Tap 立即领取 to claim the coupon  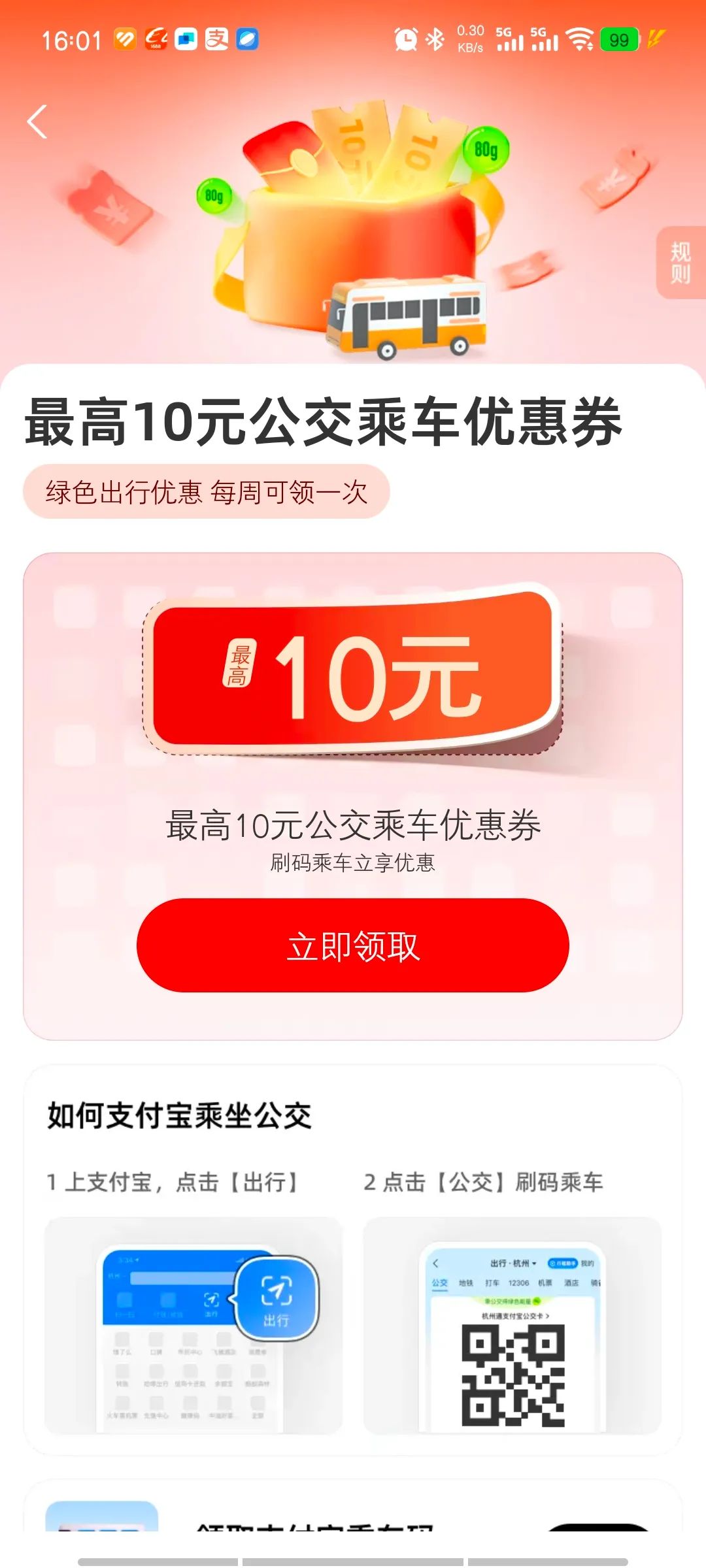[353, 945]
